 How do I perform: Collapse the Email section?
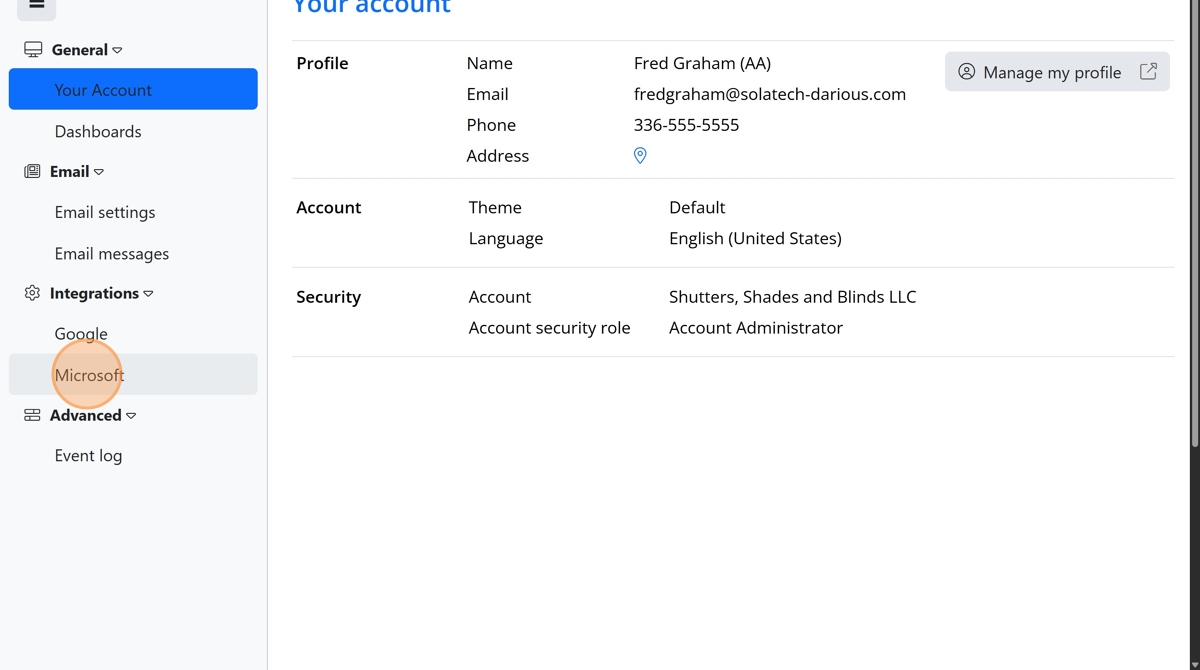pos(76,172)
